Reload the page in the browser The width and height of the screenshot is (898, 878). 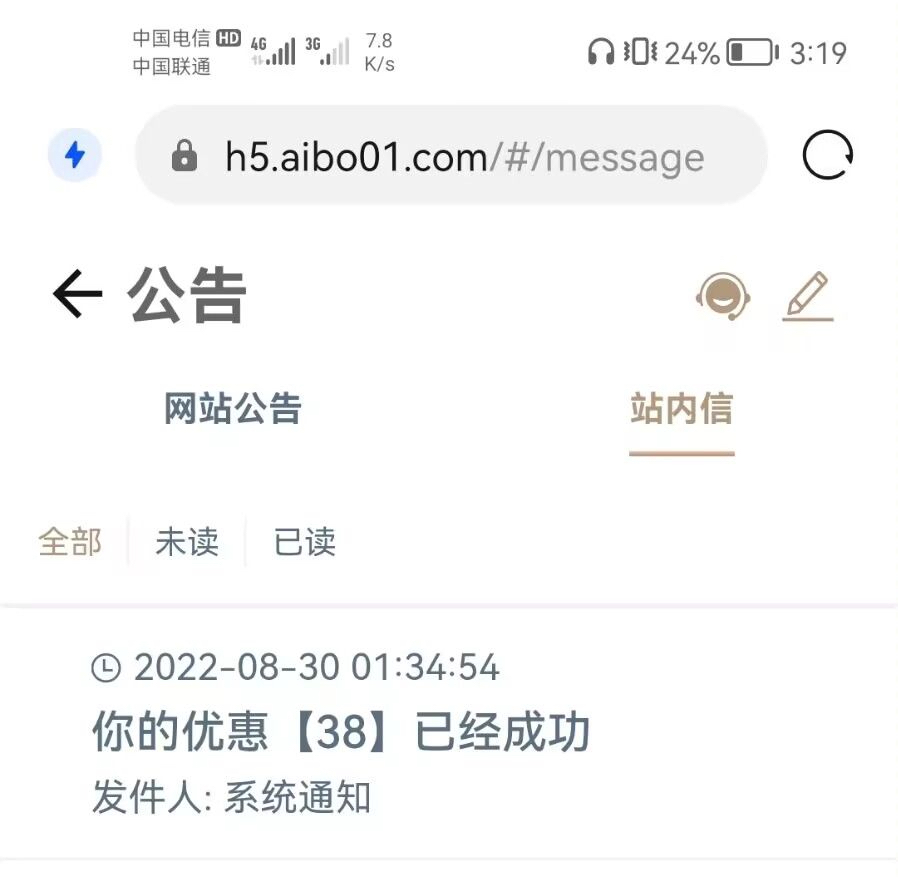point(828,156)
